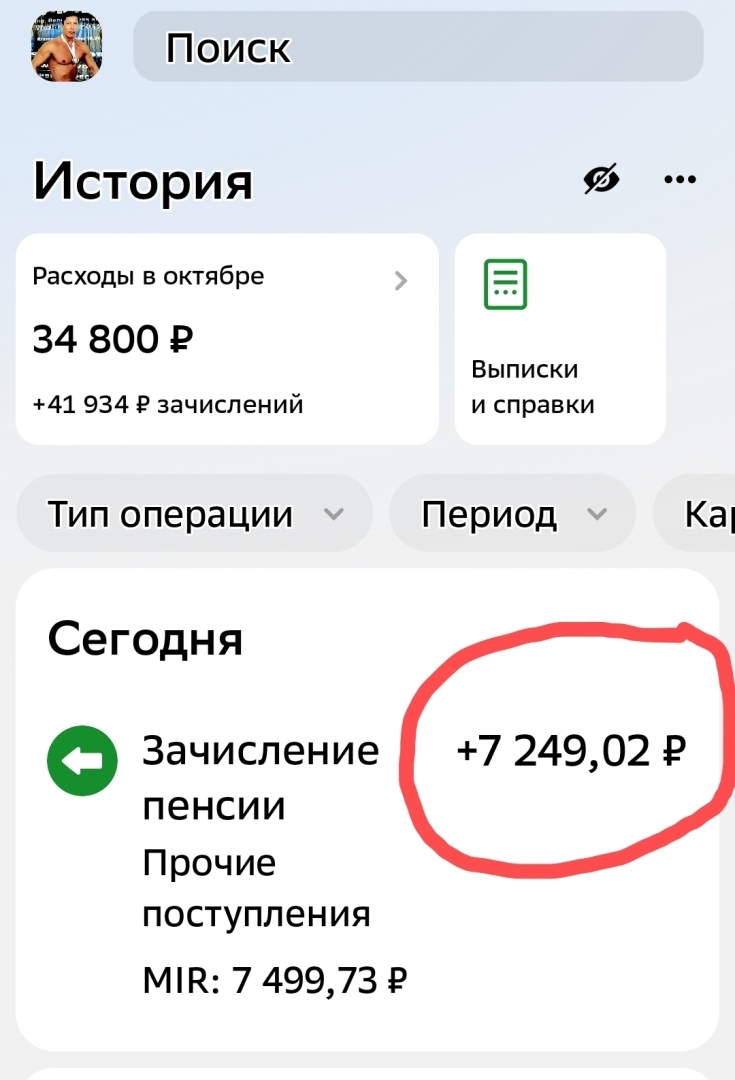This screenshot has height=1080, width=735.
Task: Open Выписки и справки card
Action: click(560, 339)
